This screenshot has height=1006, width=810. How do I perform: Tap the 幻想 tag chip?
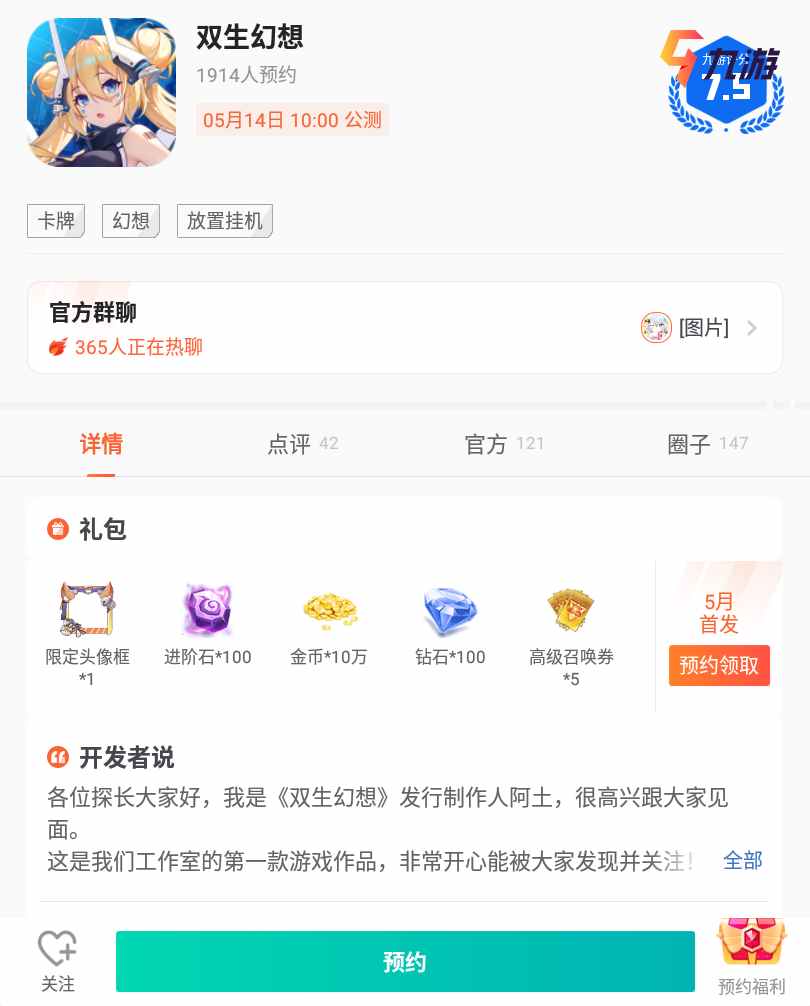131,221
